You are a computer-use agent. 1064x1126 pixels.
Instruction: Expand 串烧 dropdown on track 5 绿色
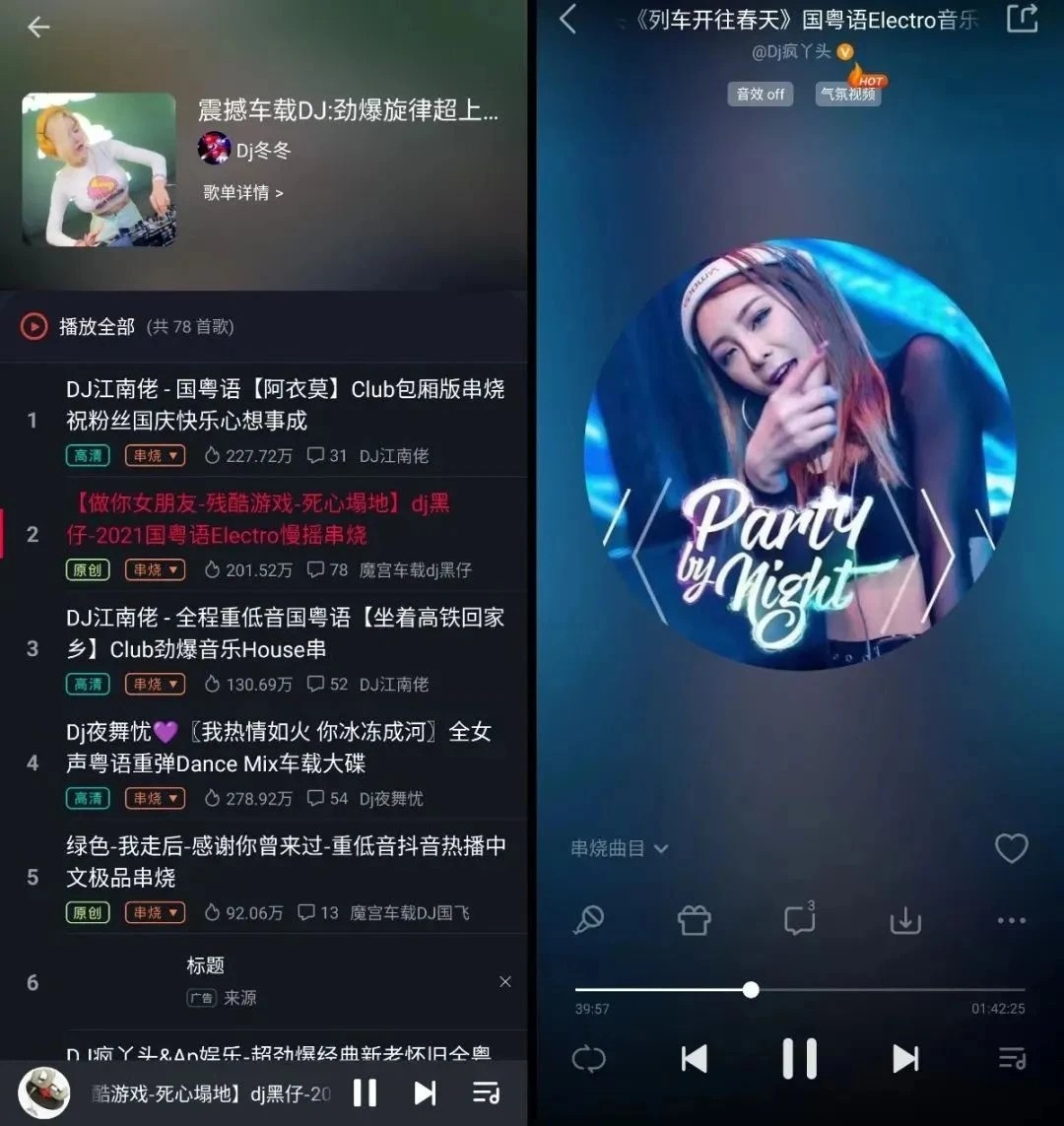[x=155, y=913]
